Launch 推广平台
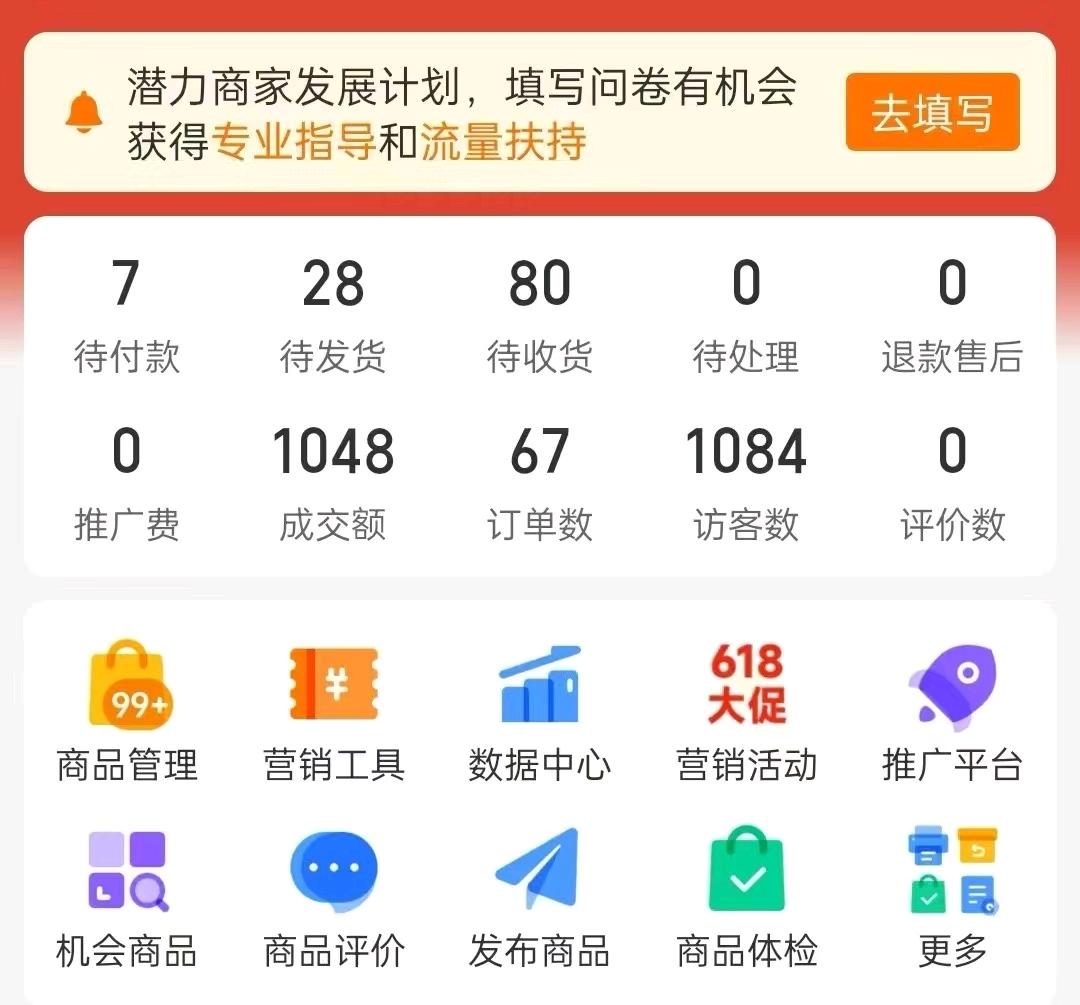Screen dimensions: 1080x1005 (952, 712)
